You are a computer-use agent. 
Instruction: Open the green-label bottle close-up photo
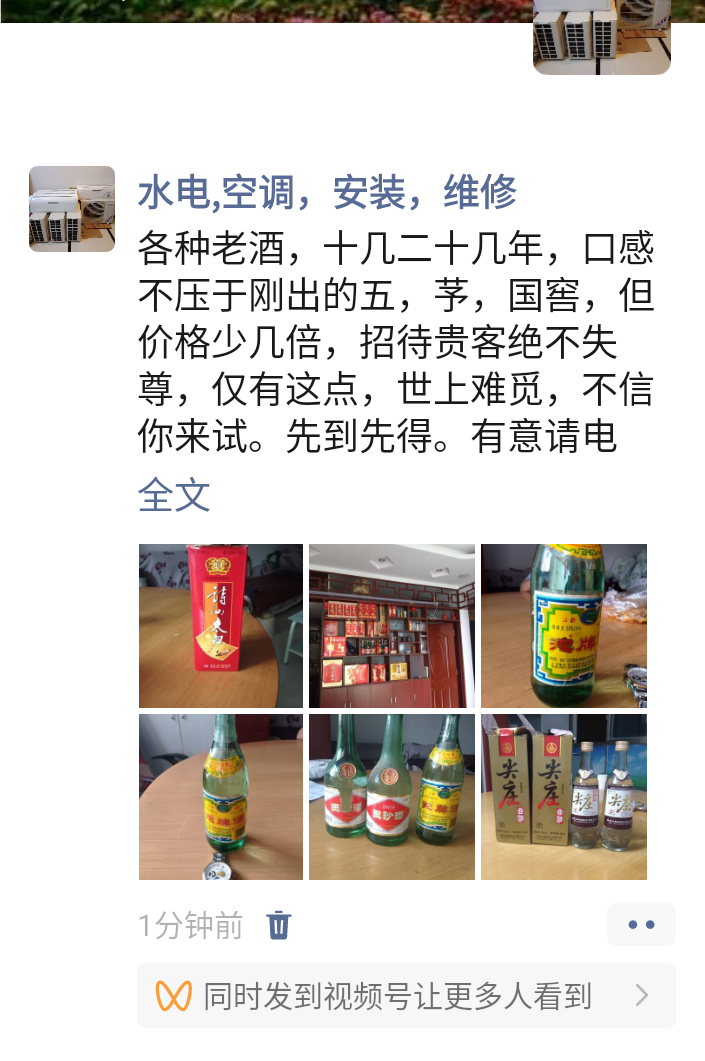pos(563,626)
